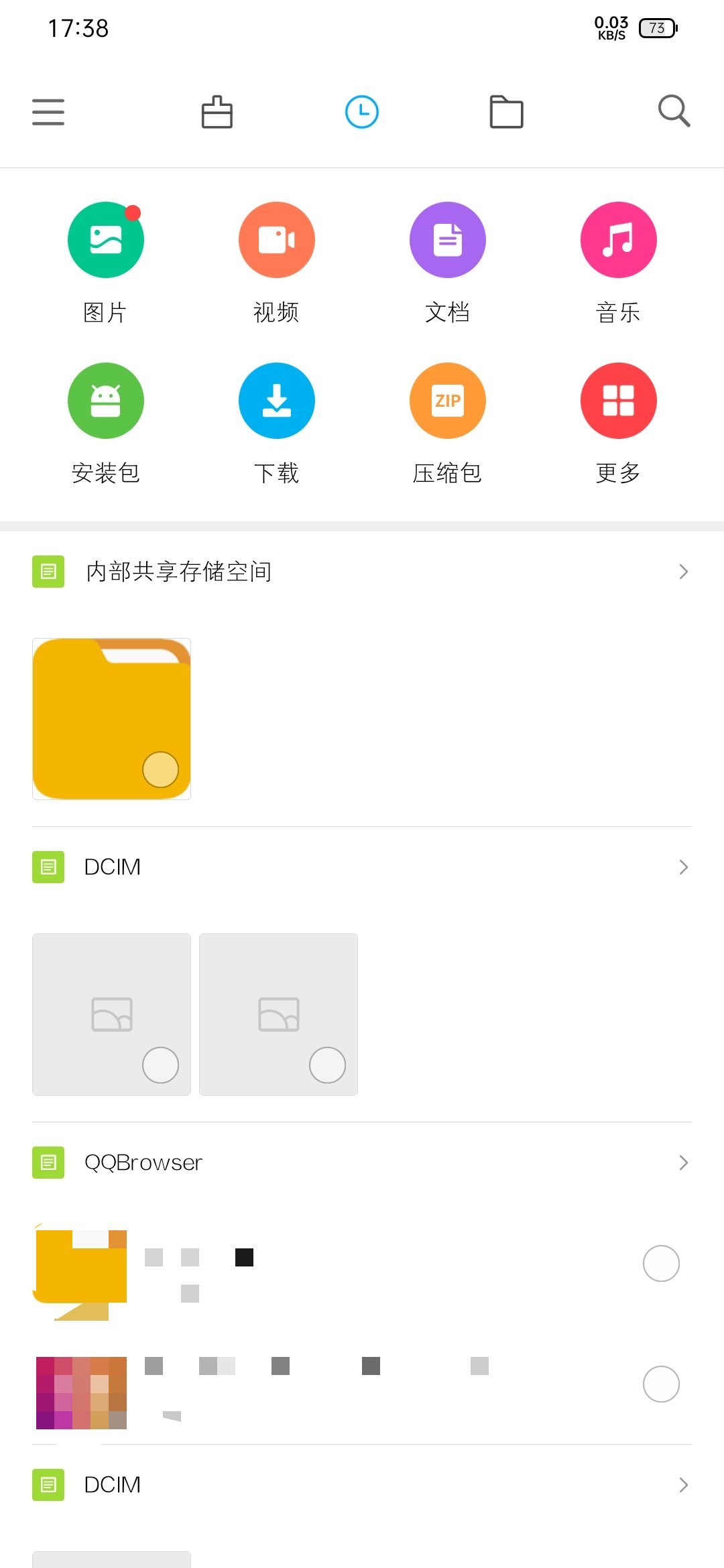724x1568 pixels.
Task: Select the first DCIM image thumbnail checkbox
Action: pos(159,1065)
